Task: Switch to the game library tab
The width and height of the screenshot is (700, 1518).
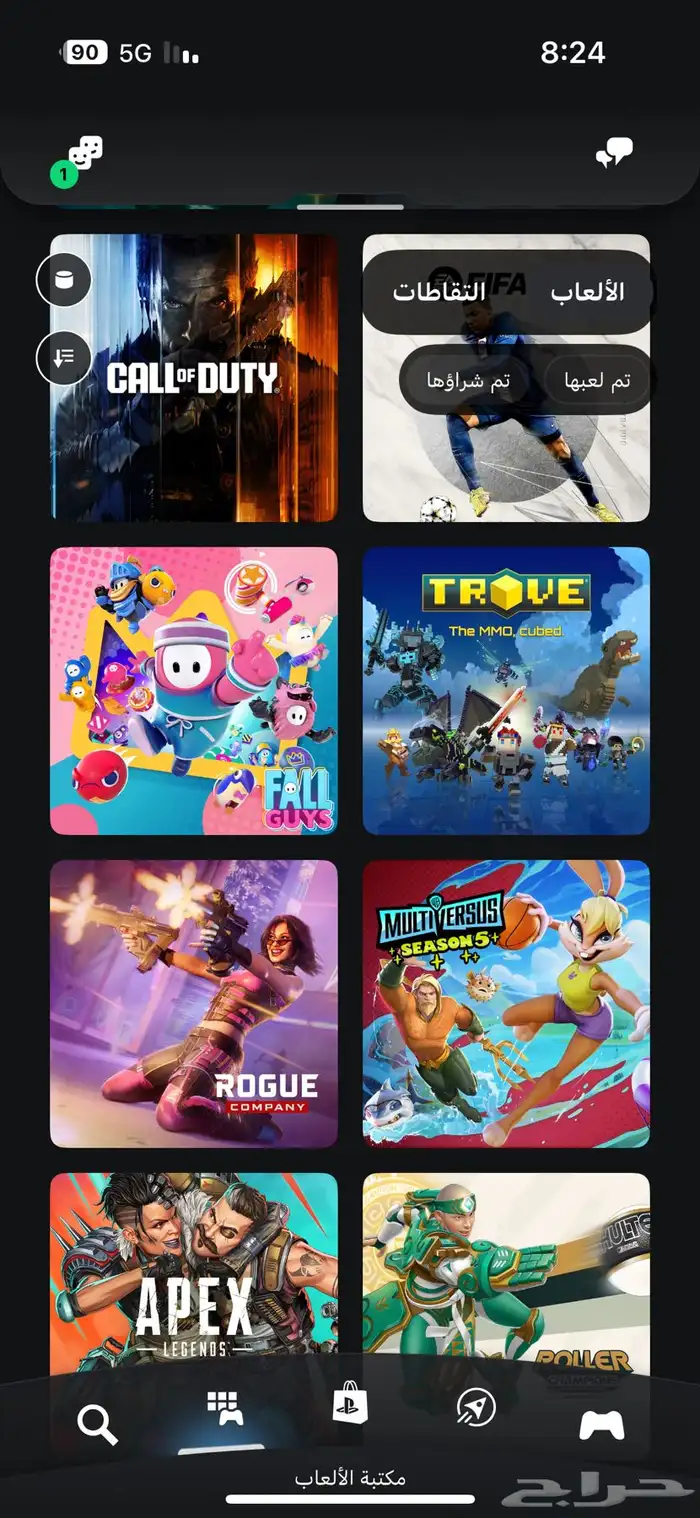Action: point(224,1409)
